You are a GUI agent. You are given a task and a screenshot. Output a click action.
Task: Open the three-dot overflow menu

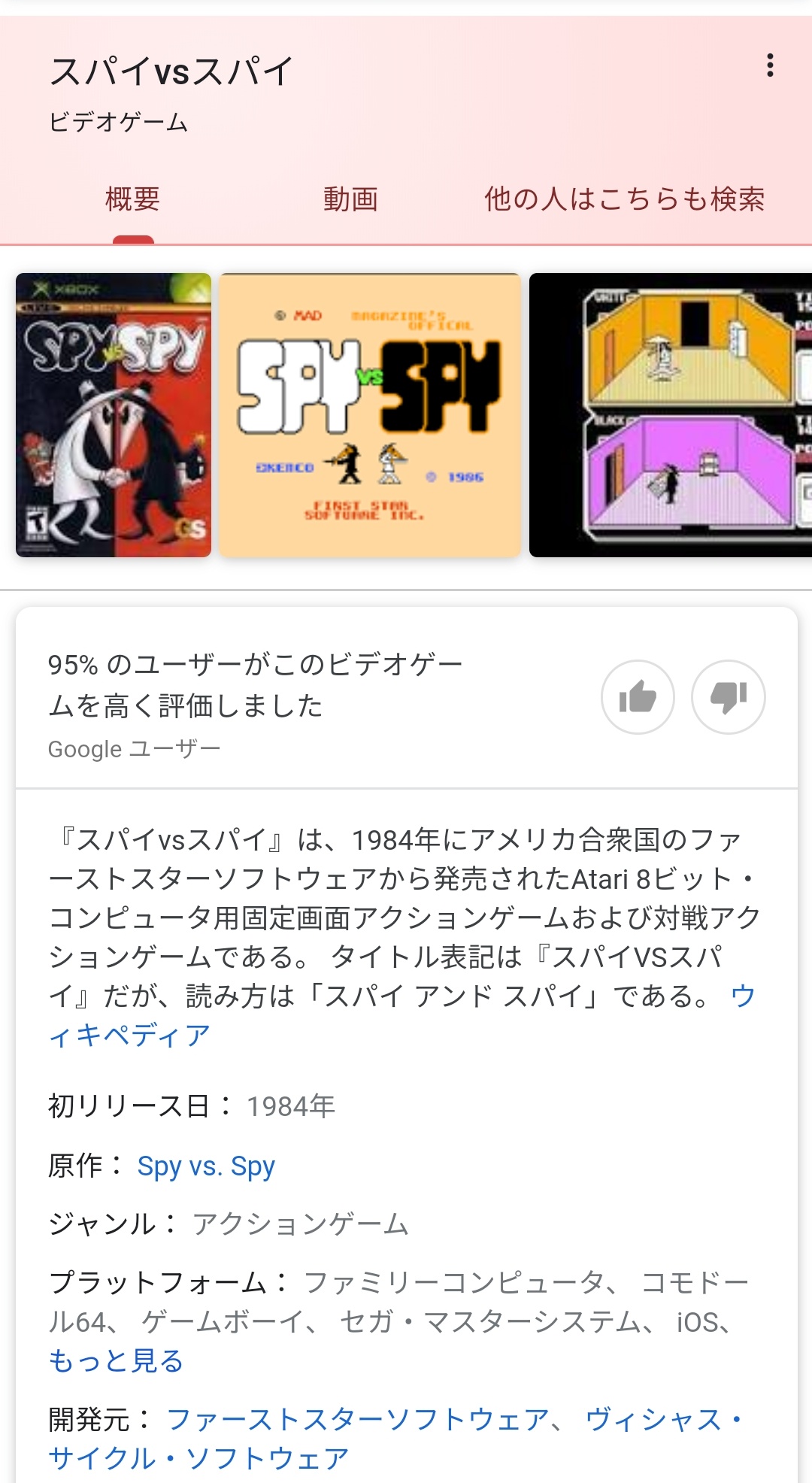coord(770,65)
